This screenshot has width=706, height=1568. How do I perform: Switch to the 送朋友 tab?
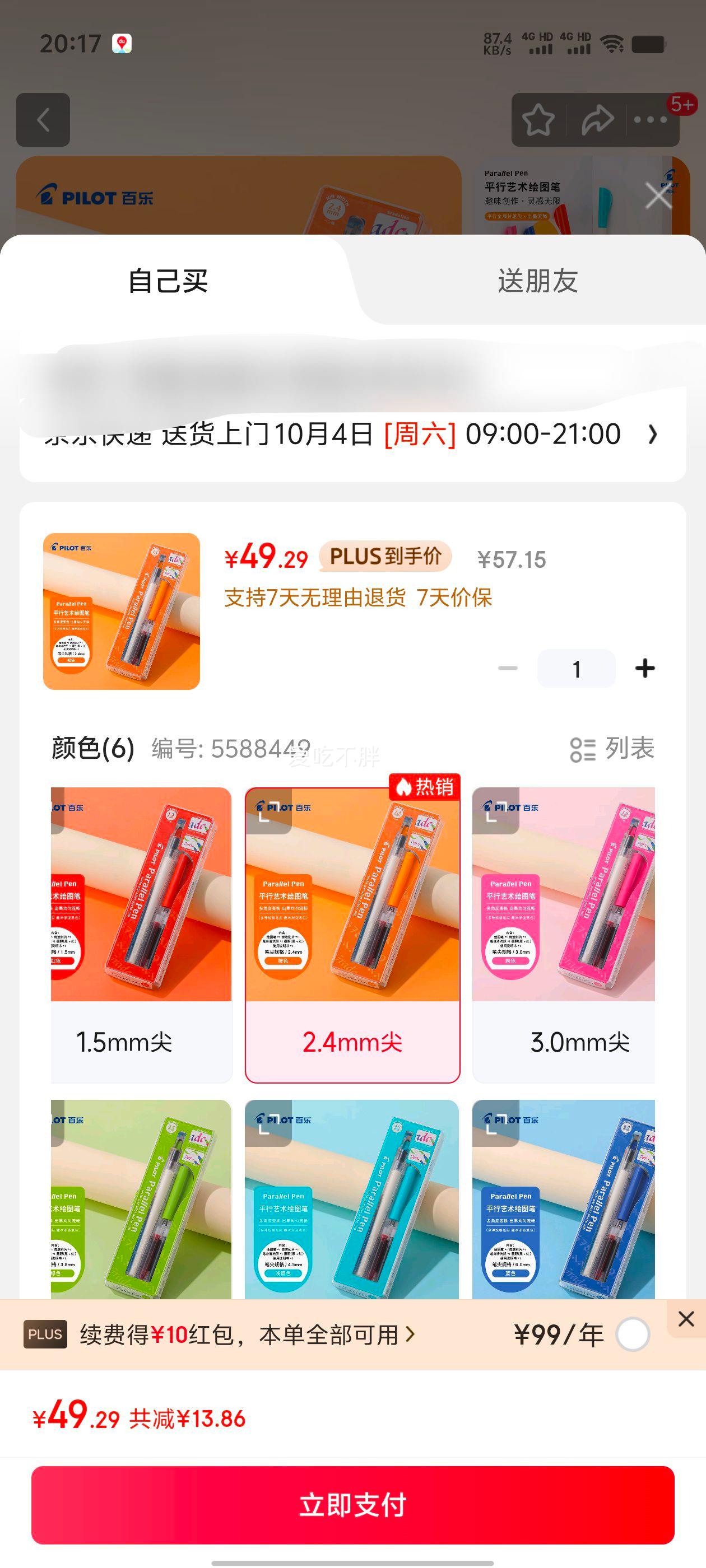pos(537,281)
